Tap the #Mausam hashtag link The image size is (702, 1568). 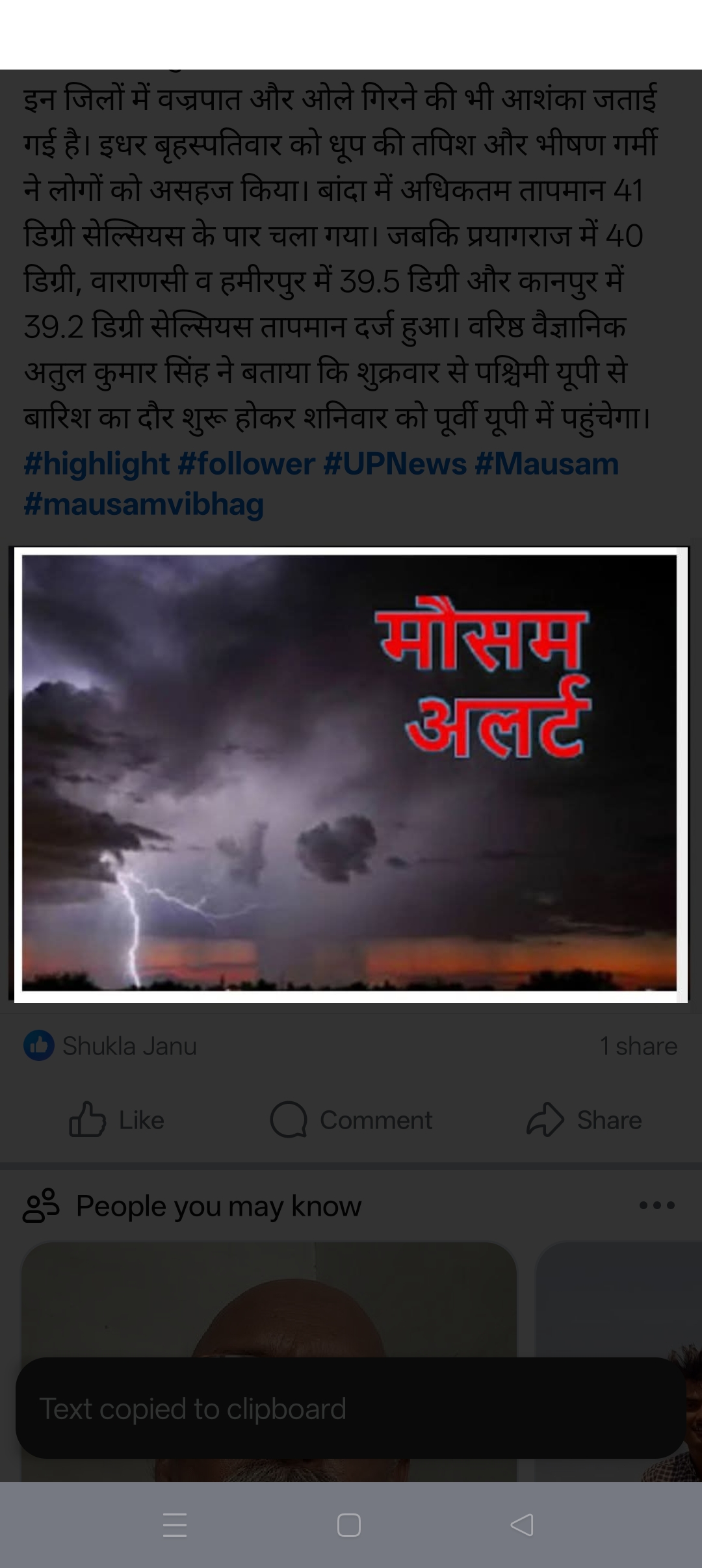pyautogui.click(x=546, y=464)
